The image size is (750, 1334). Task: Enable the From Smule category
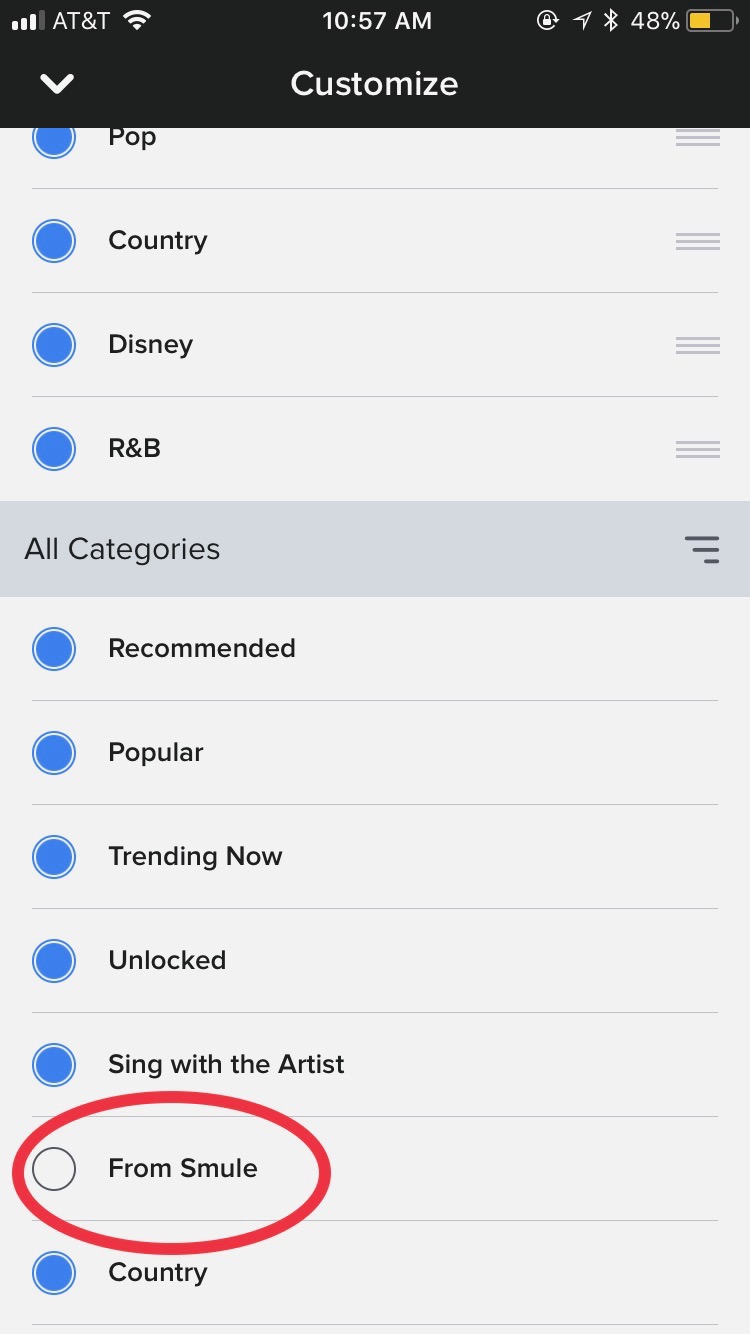coord(54,1168)
